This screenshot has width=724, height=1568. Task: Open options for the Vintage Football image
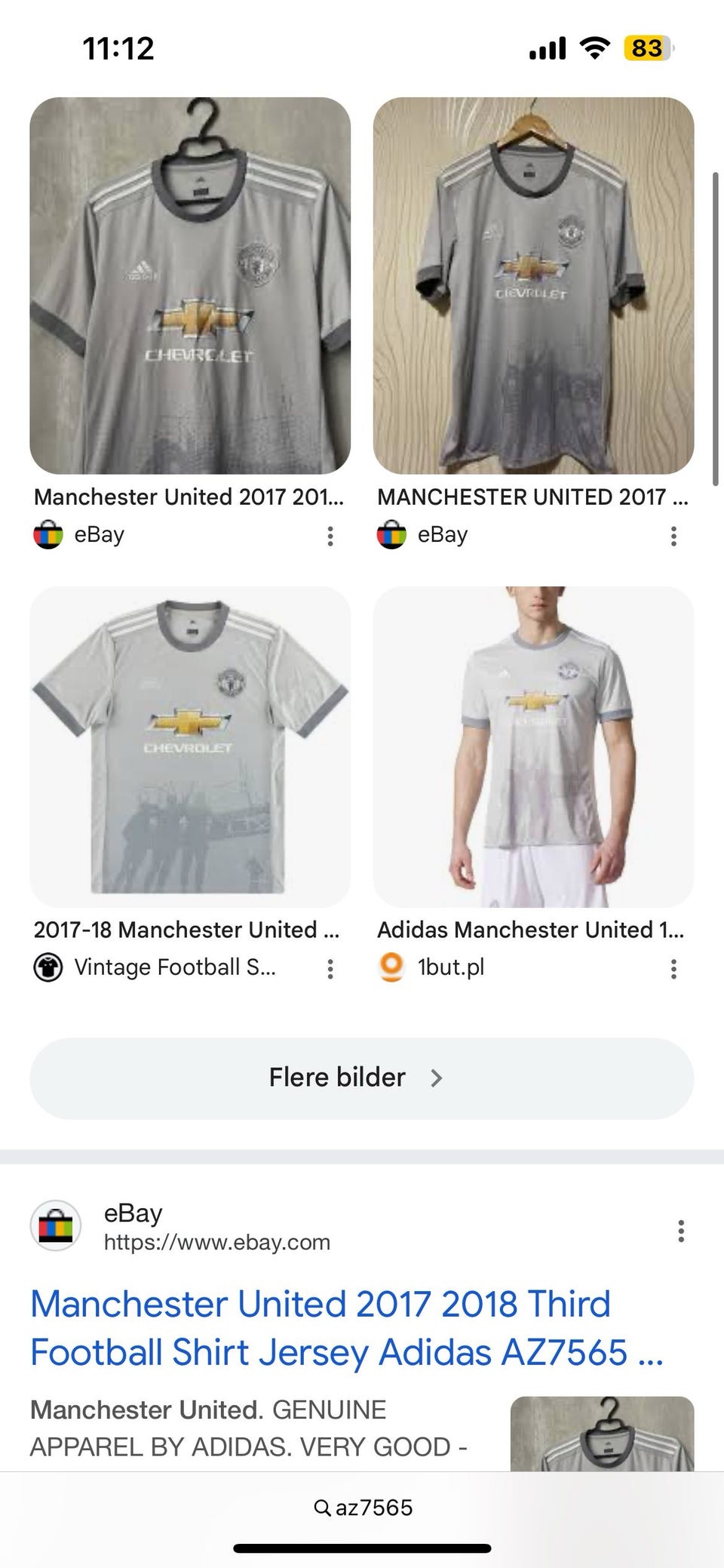click(x=330, y=969)
